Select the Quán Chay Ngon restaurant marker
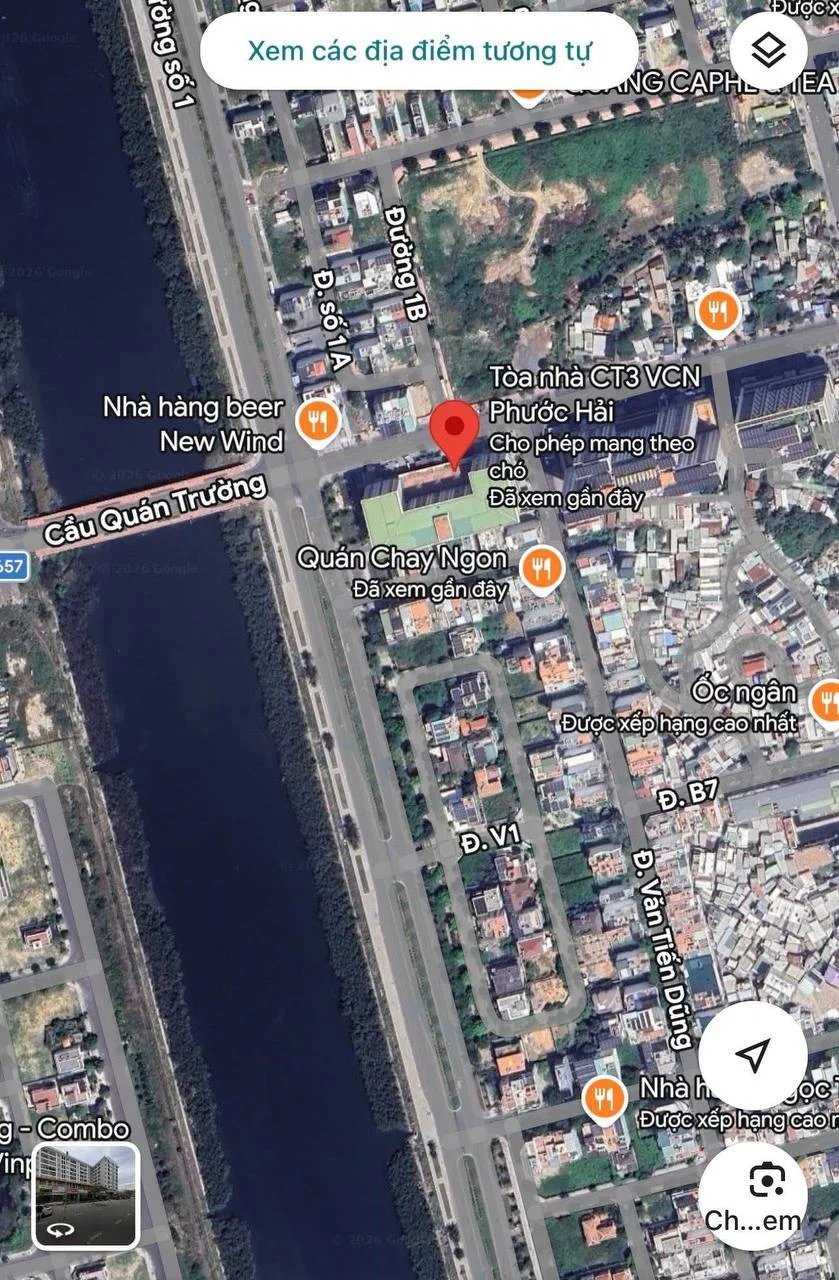 (x=542, y=568)
